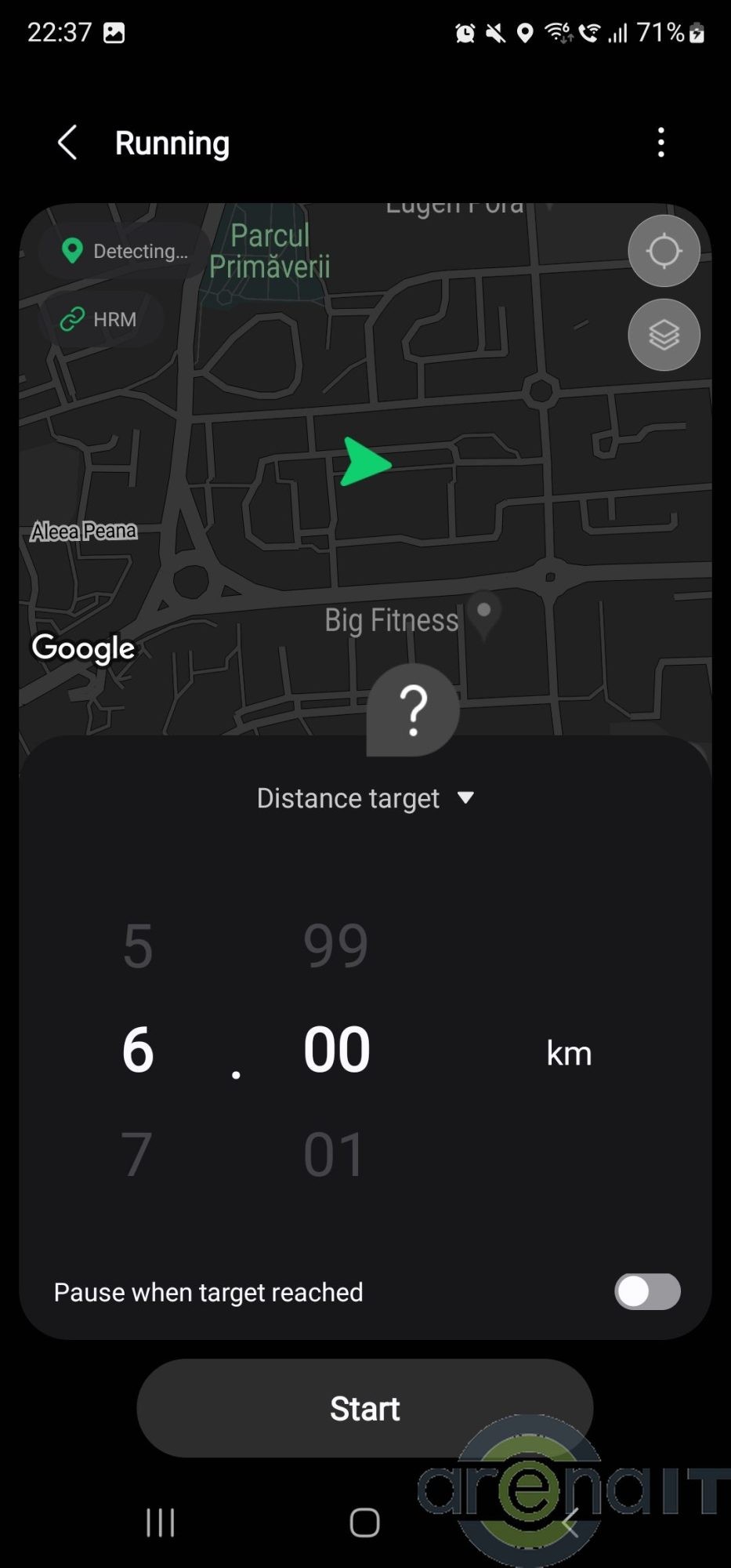Open the recent apps view
This screenshot has width=731, height=1568.
161,1523
